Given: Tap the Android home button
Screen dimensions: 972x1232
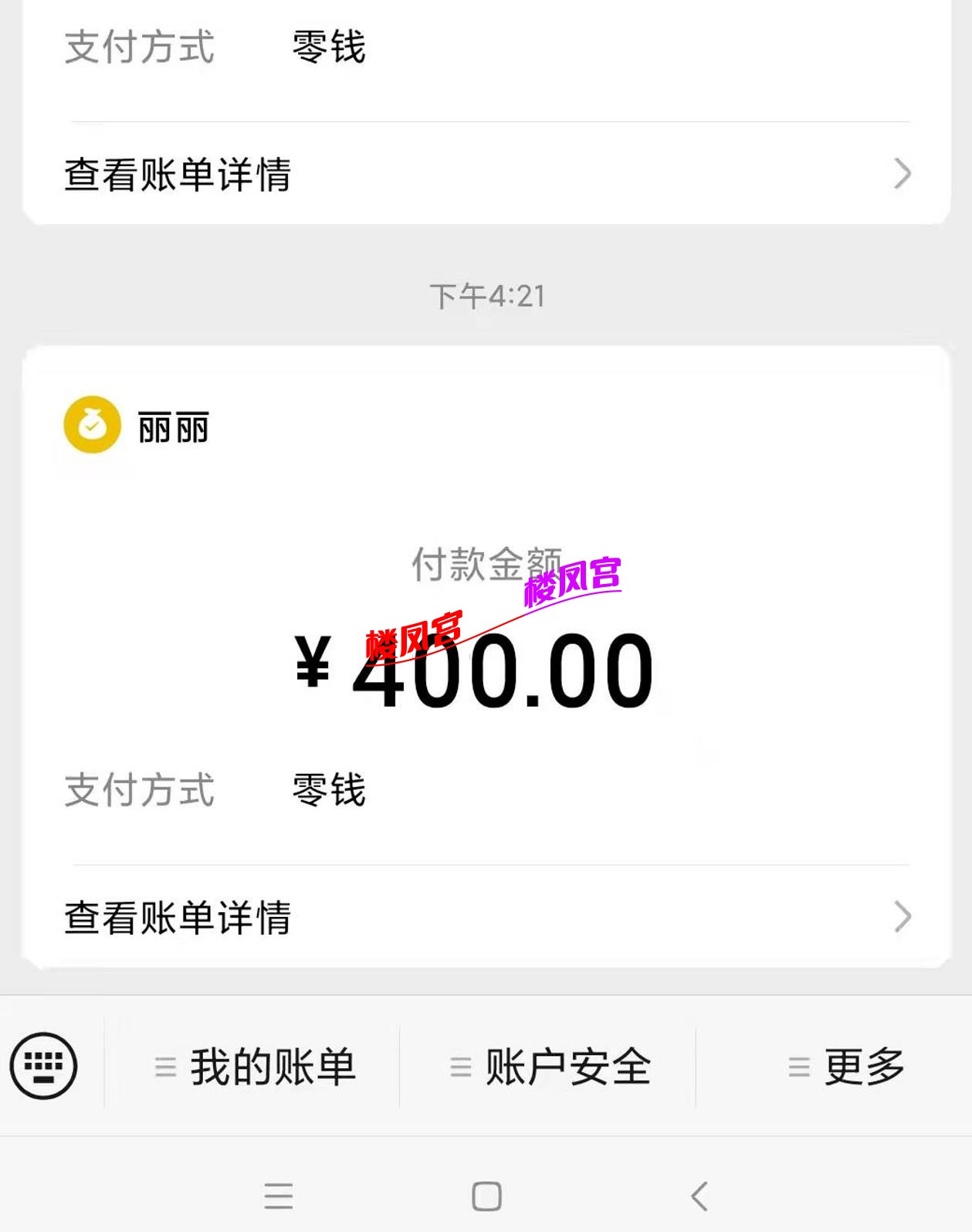Looking at the screenshot, I should (x=486, y=1195).
